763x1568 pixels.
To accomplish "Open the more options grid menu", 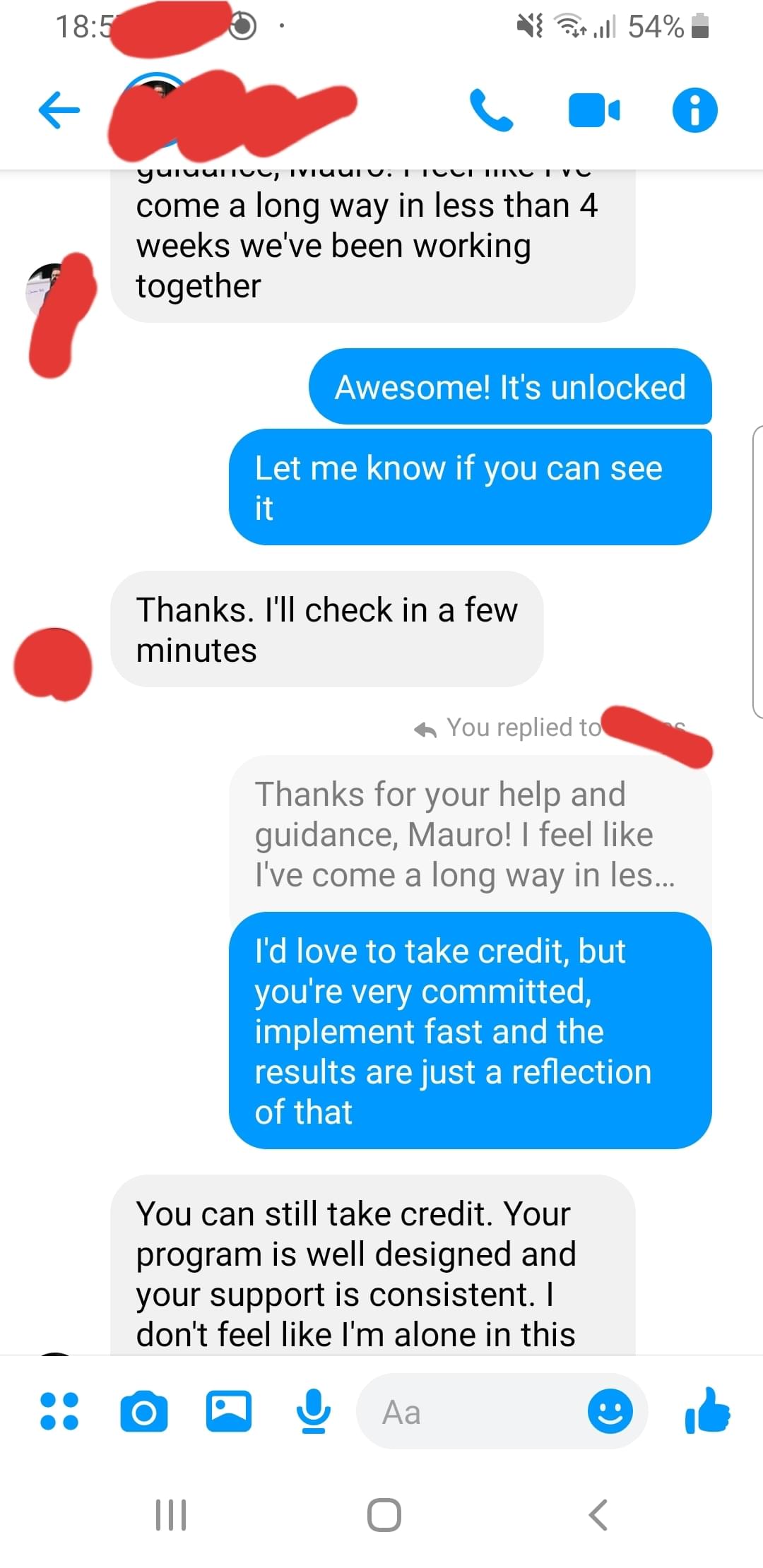I will coord(59,1411).
